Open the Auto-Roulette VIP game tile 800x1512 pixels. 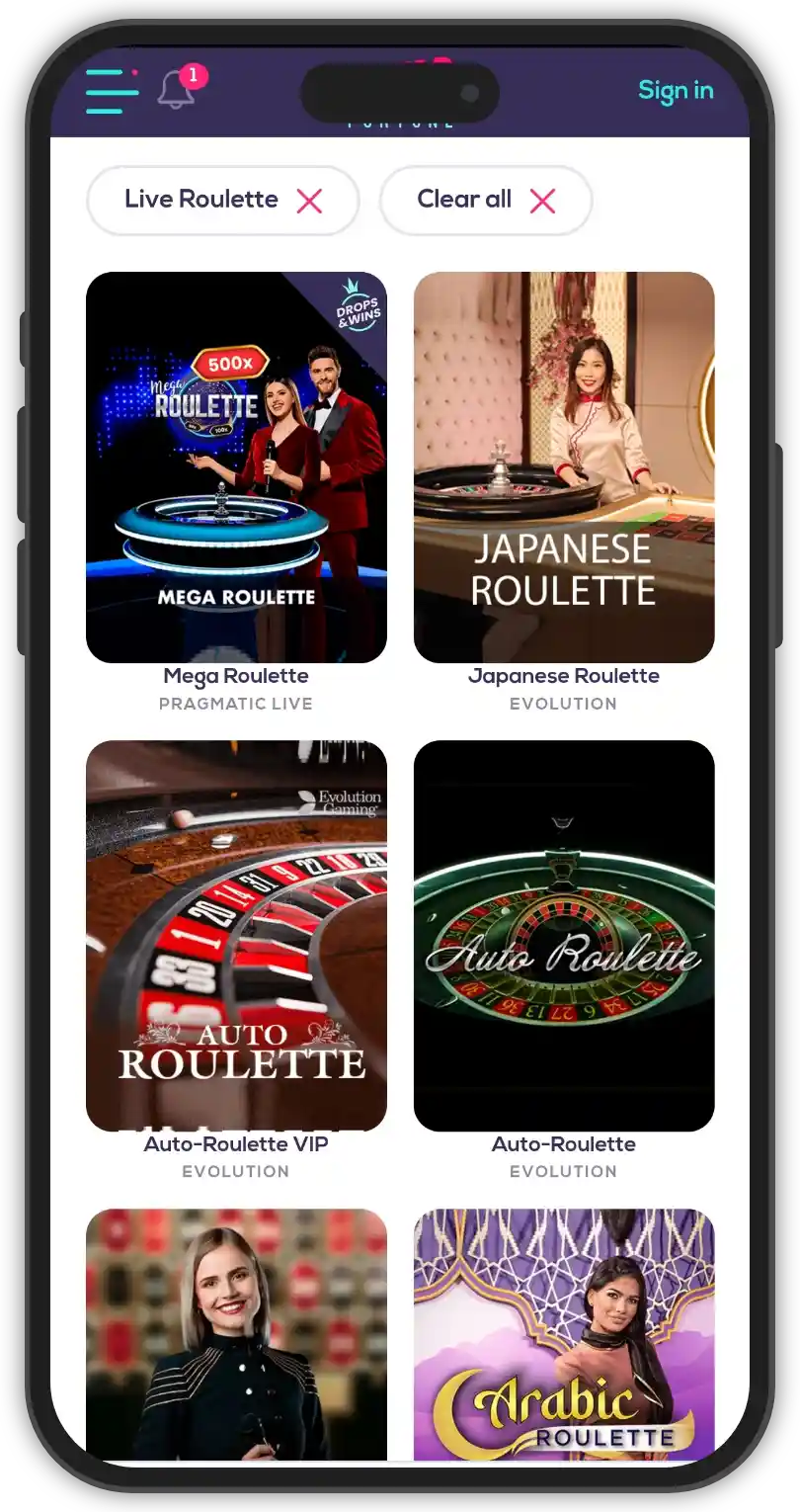236,935
